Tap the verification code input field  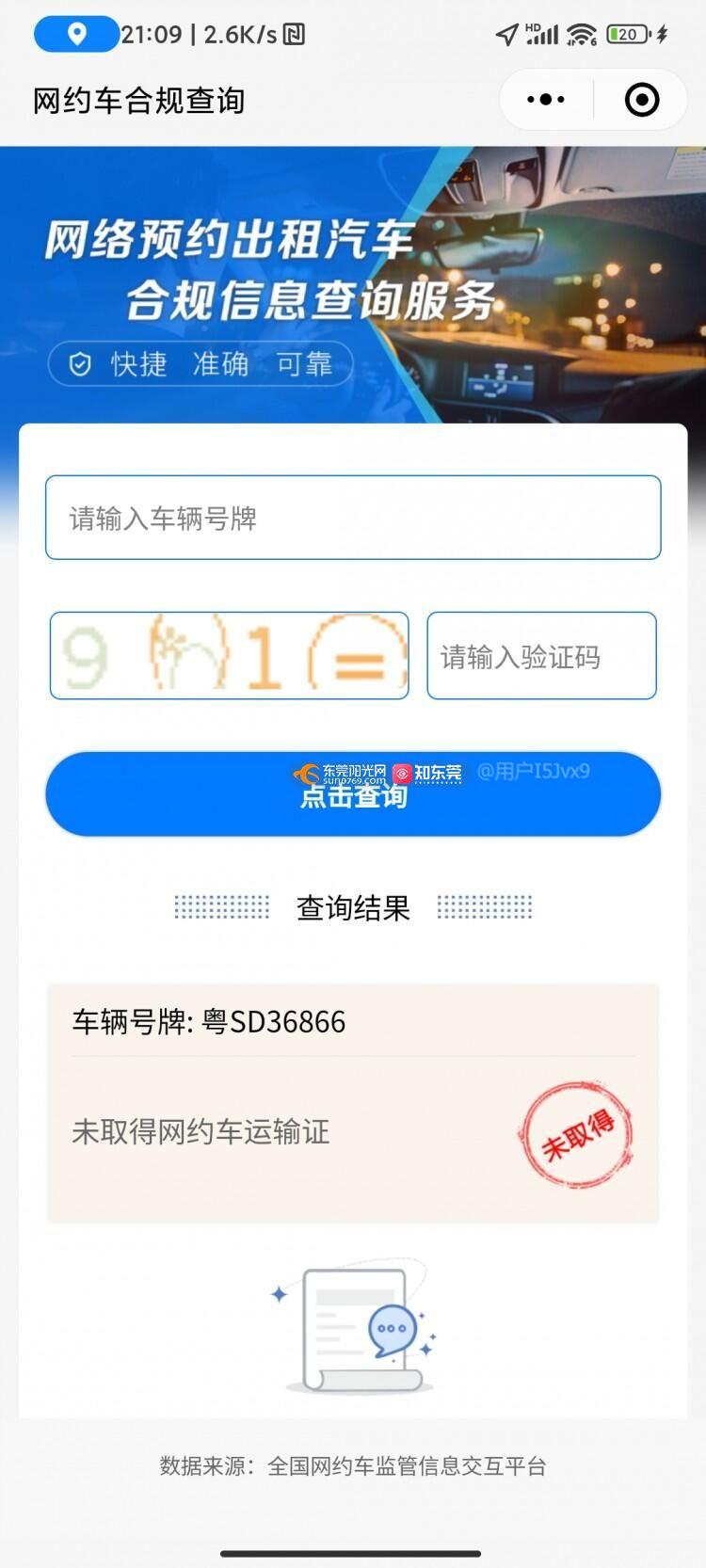(x=541, y=656)
